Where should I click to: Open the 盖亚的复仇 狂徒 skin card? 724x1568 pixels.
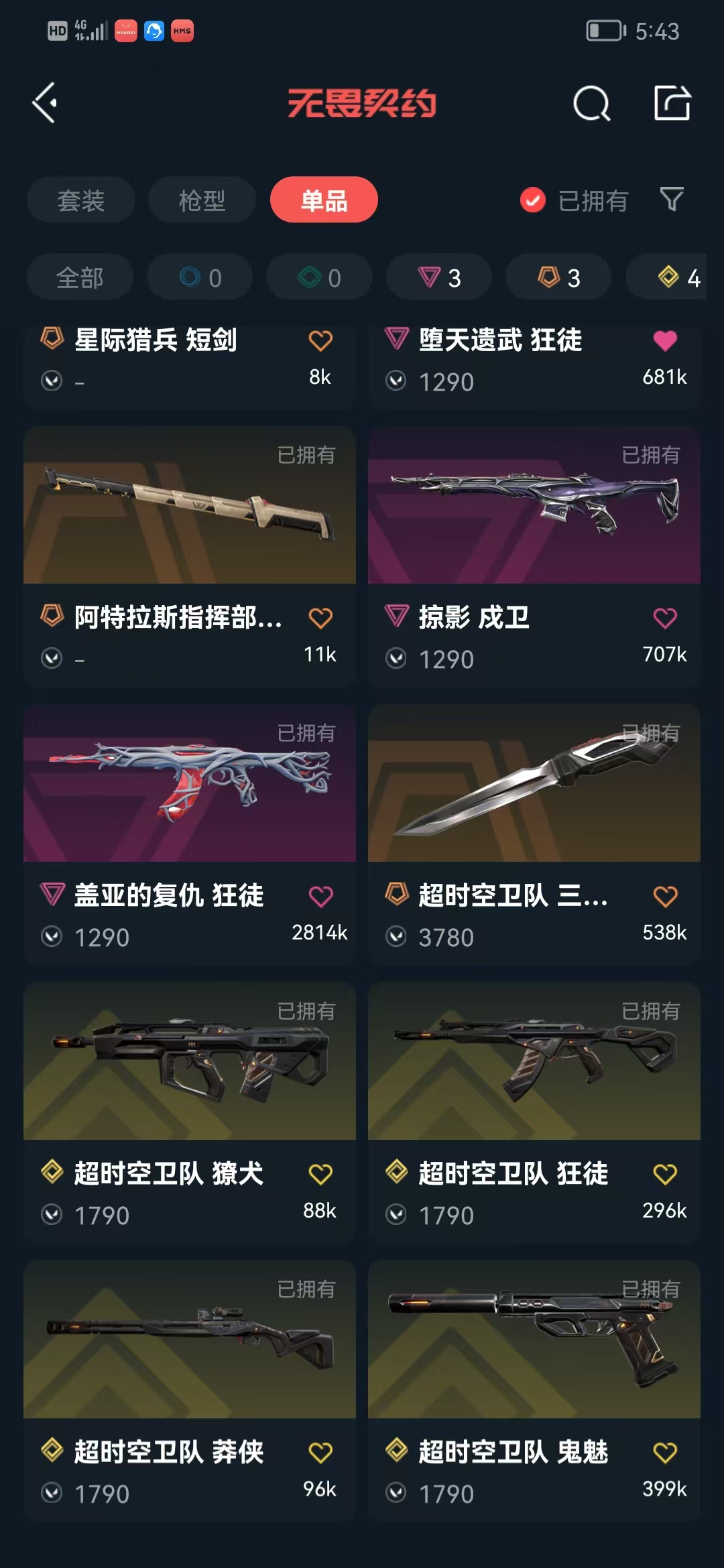(189, 784)
